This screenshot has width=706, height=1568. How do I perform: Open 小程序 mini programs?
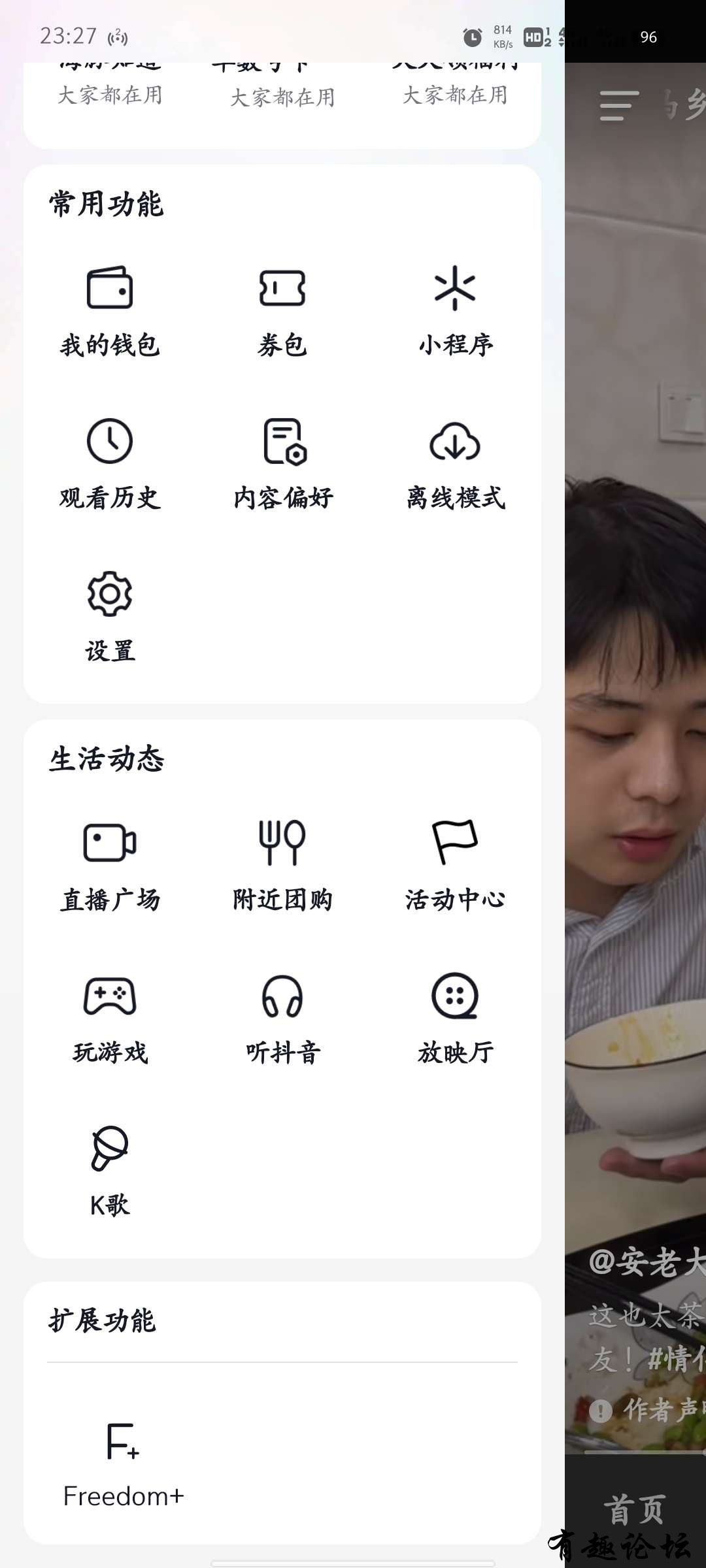pyautogui.click(x=455, y=310)
